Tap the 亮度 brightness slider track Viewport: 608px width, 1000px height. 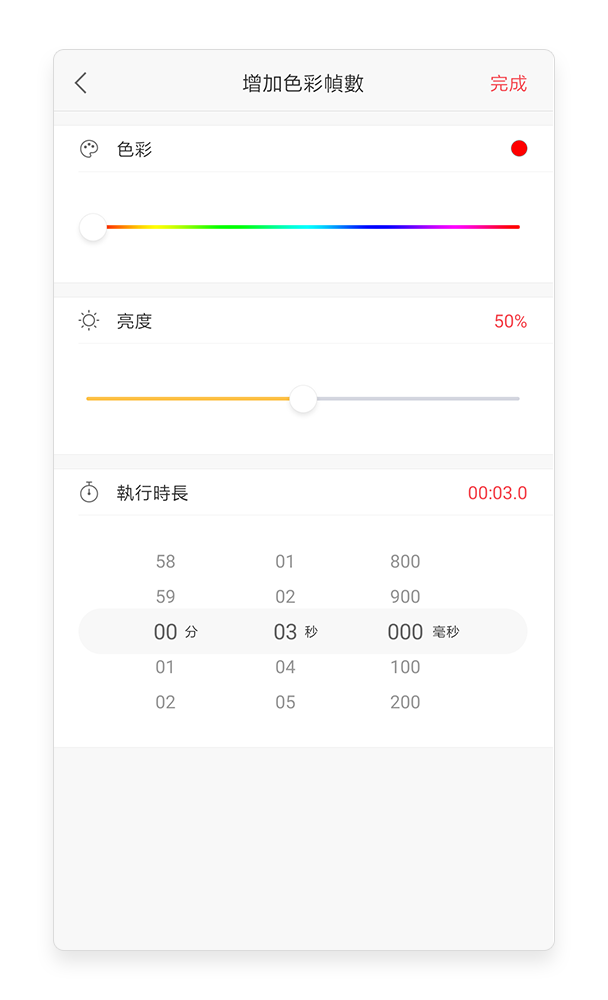(x=303, y=399)
